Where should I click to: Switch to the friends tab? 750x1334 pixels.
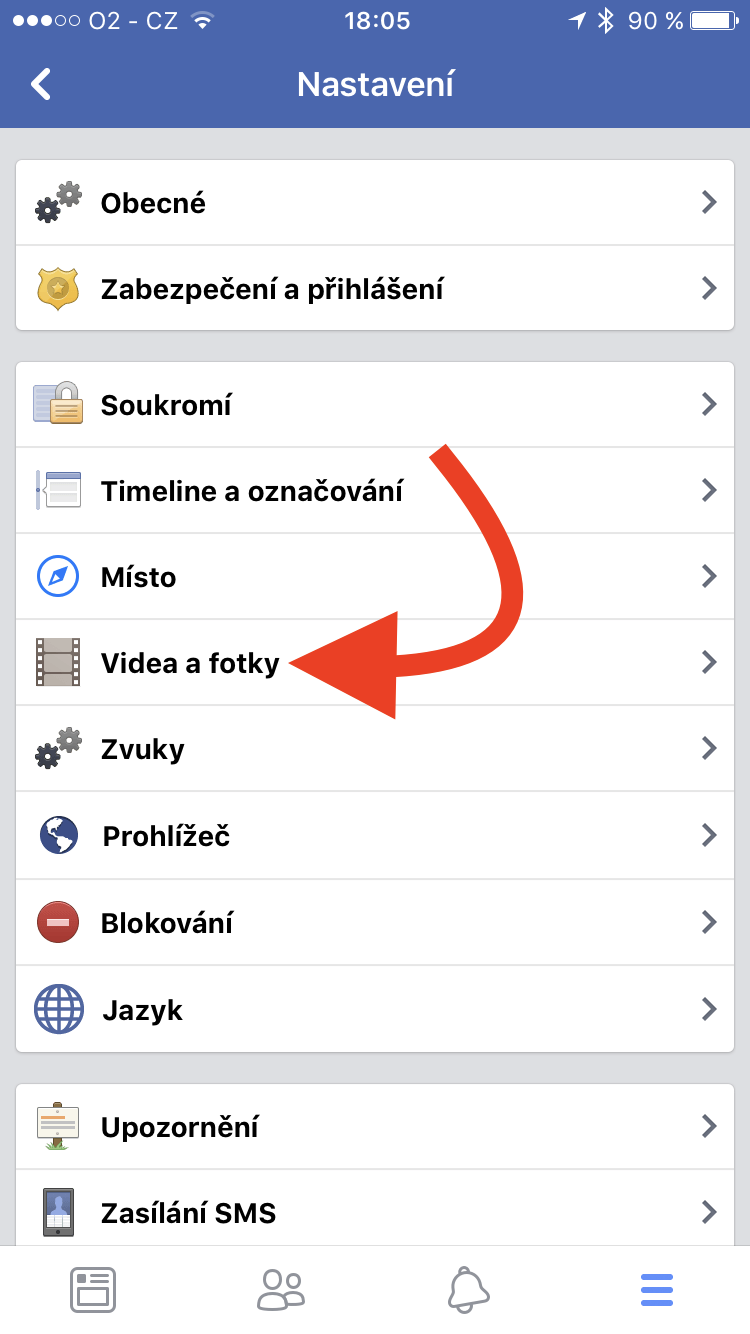(x=281, y=1290)
